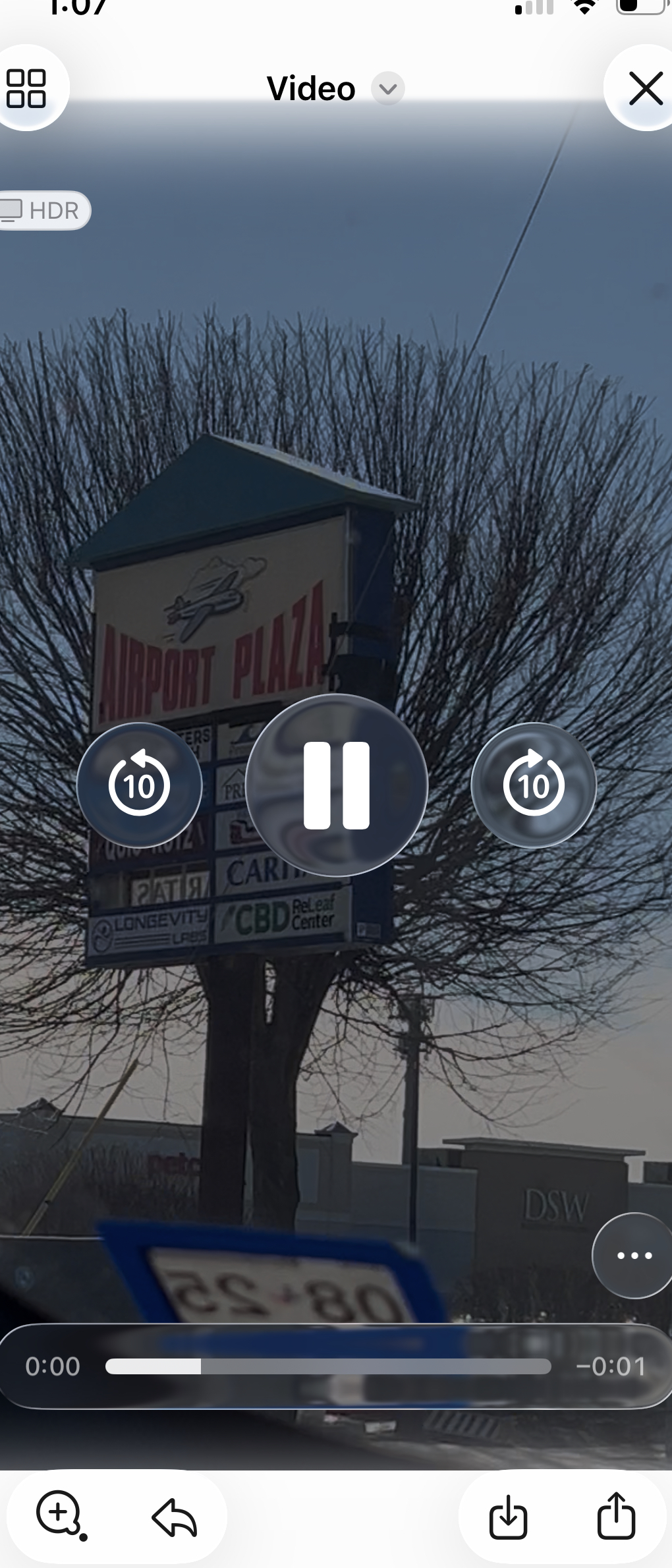Skip forward 10 seconds

pos(534,785)
